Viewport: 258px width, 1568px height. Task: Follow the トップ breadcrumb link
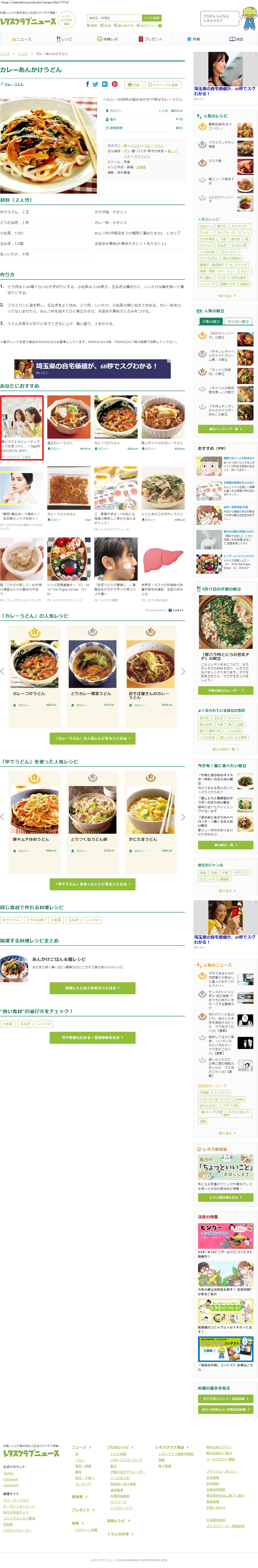point(5,54)
